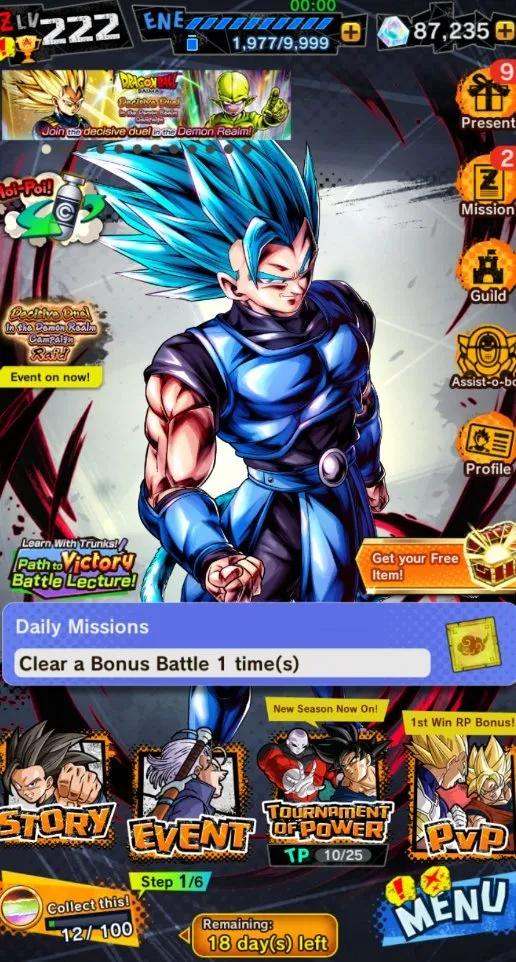Open Path to Victory Battle Lecture

(74, 565)
